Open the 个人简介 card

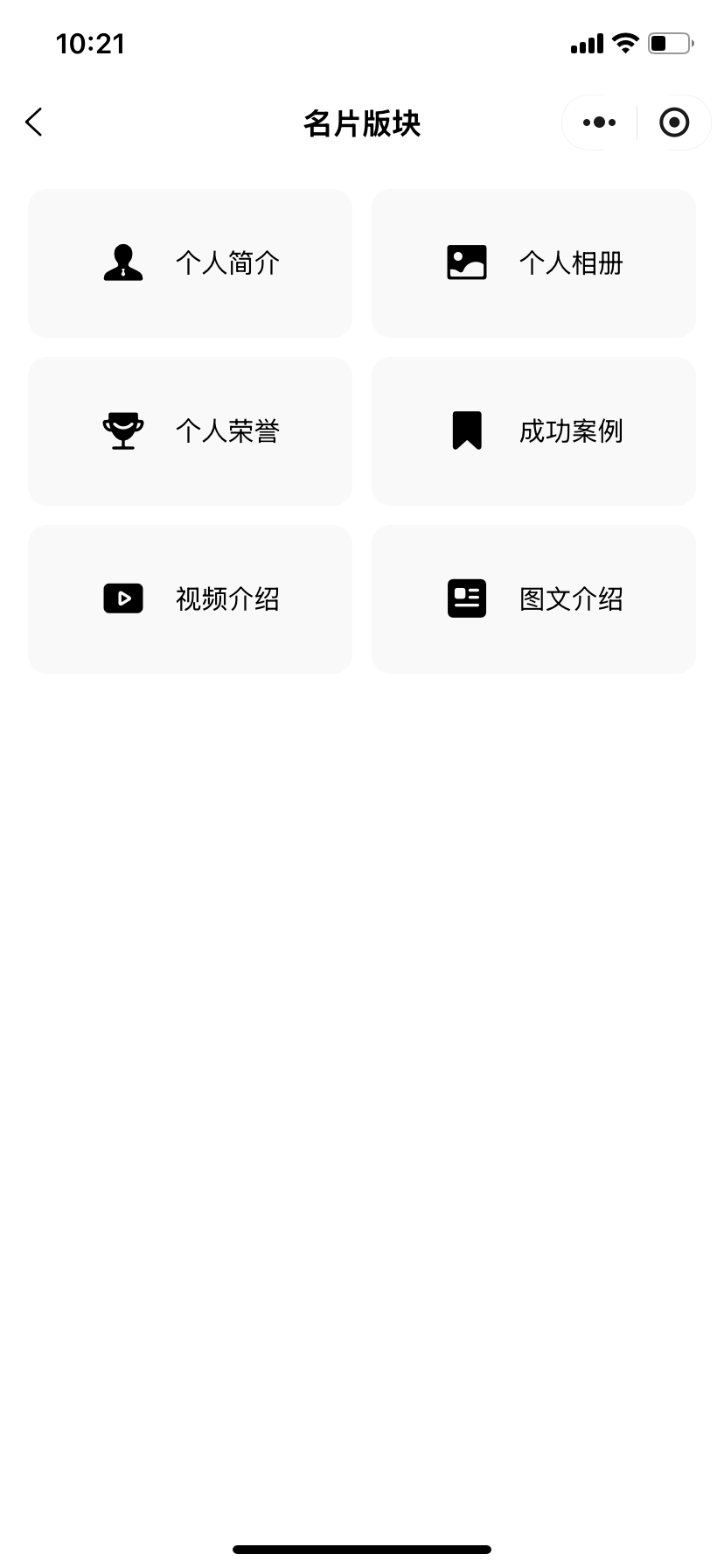[x=190, y=262]
